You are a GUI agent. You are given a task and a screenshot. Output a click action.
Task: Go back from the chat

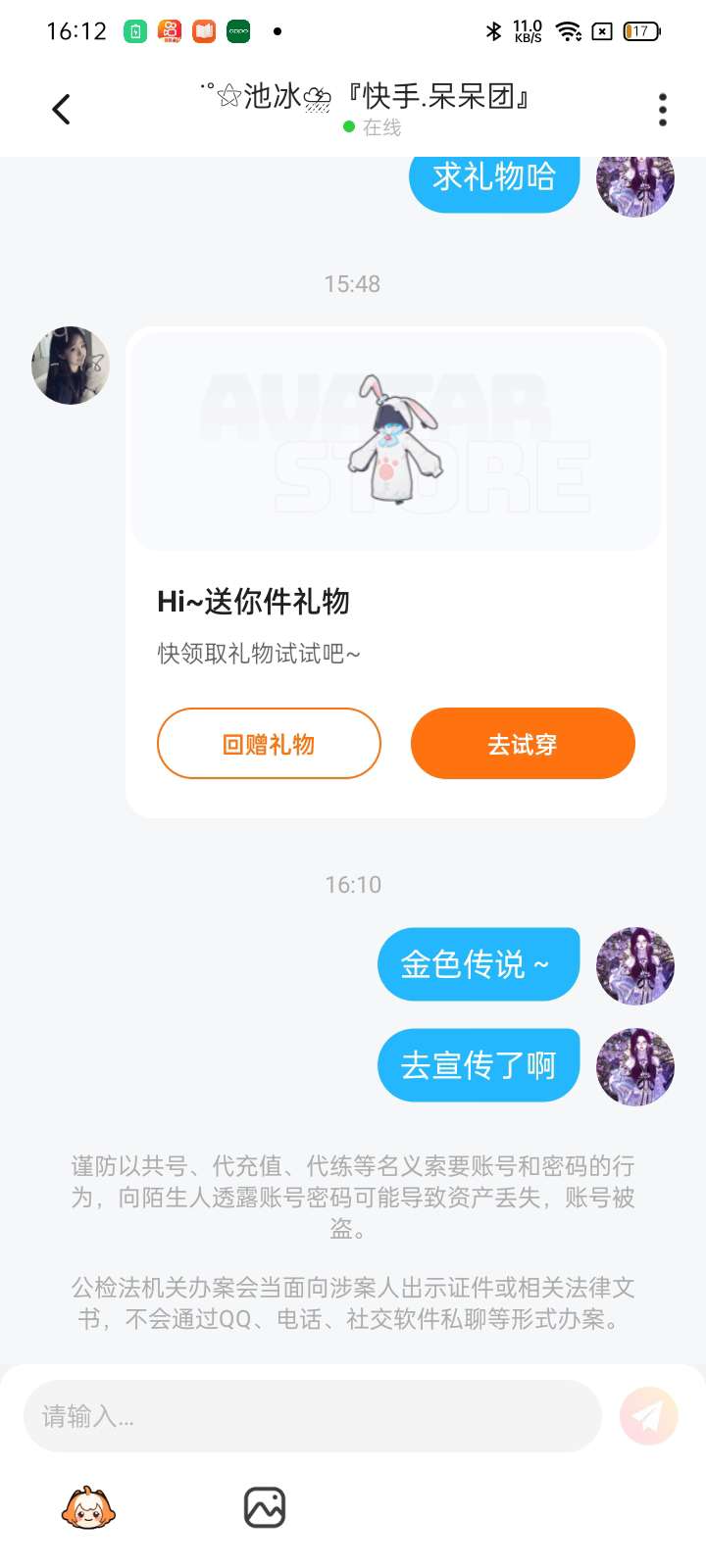[61, 109]
